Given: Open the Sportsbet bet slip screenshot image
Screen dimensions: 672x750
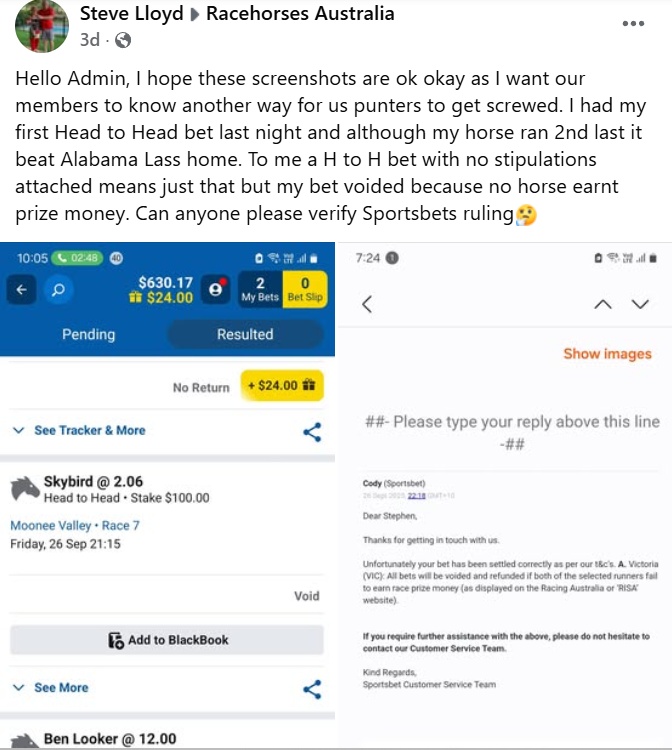Looking at the screenshot, I should click(x=168, y=495).
